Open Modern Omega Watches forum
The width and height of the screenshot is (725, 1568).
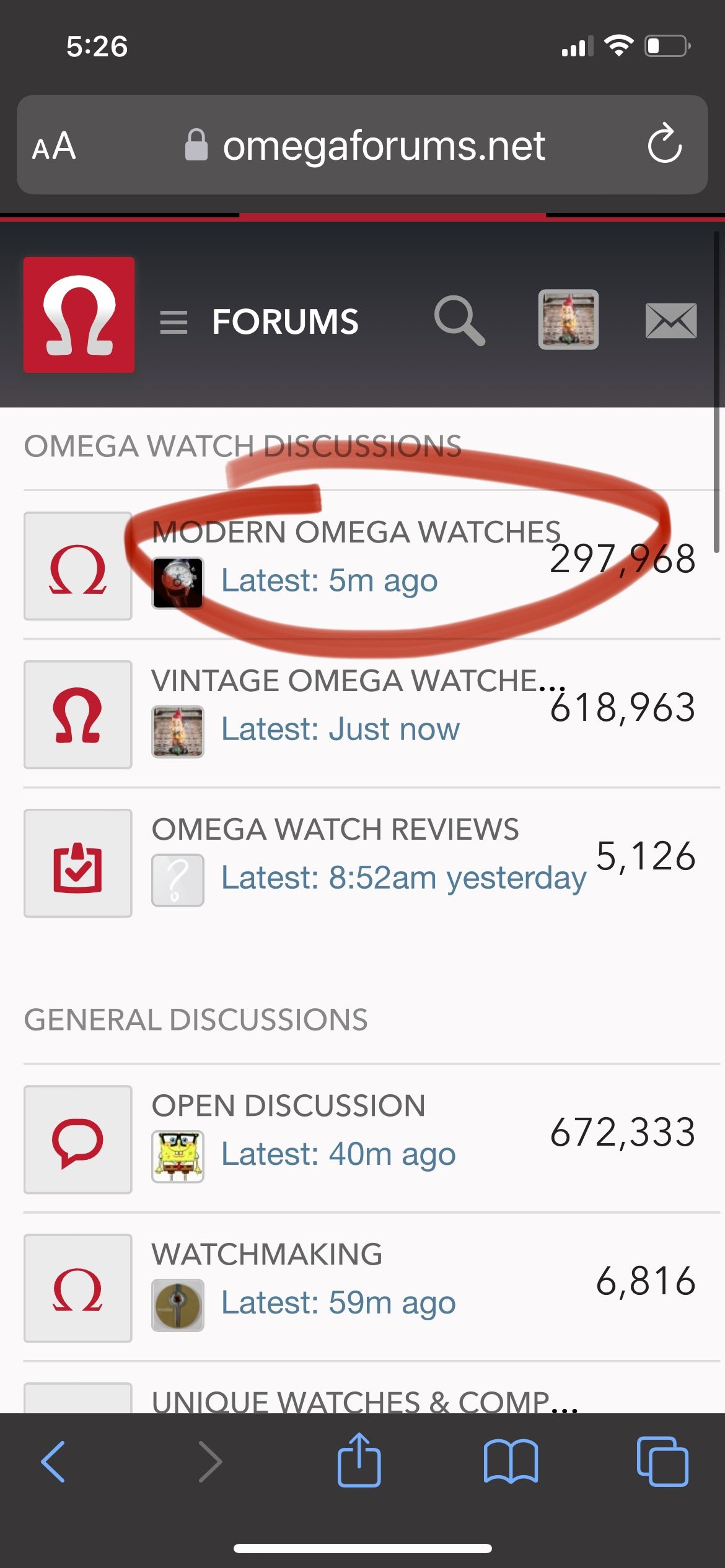tap(356, 532)
